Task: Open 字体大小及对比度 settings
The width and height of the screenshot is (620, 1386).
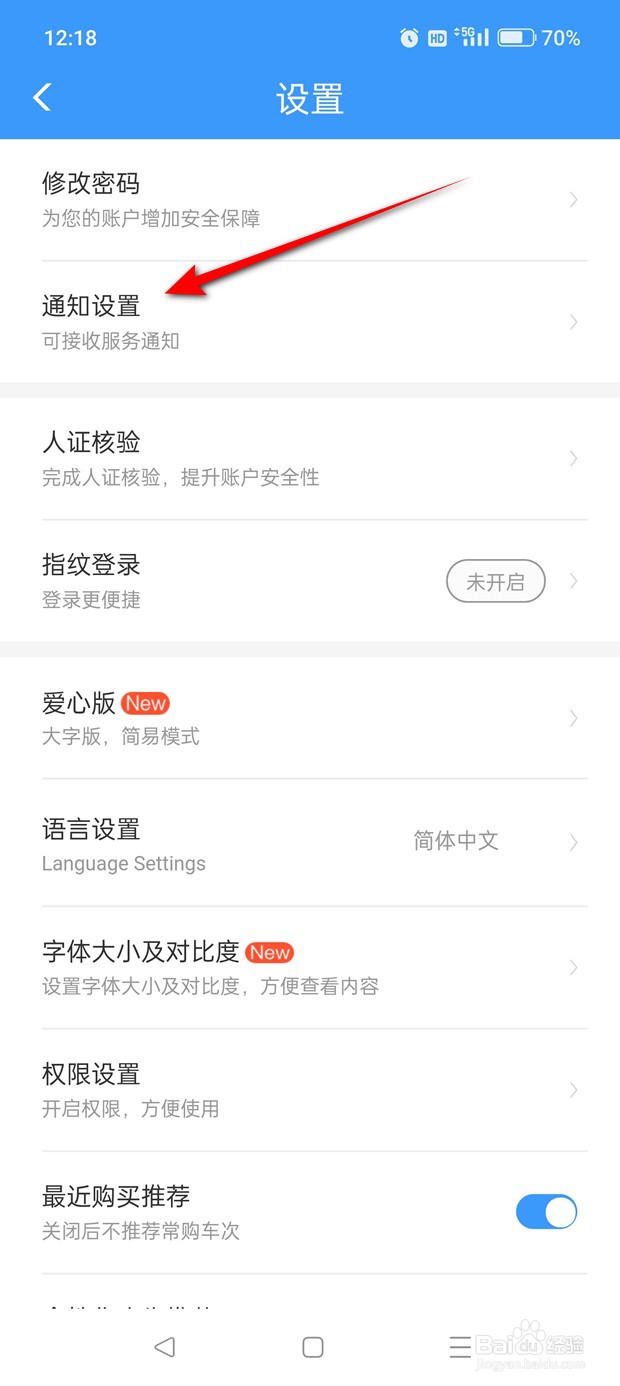Action: click(x=310, y=967)
